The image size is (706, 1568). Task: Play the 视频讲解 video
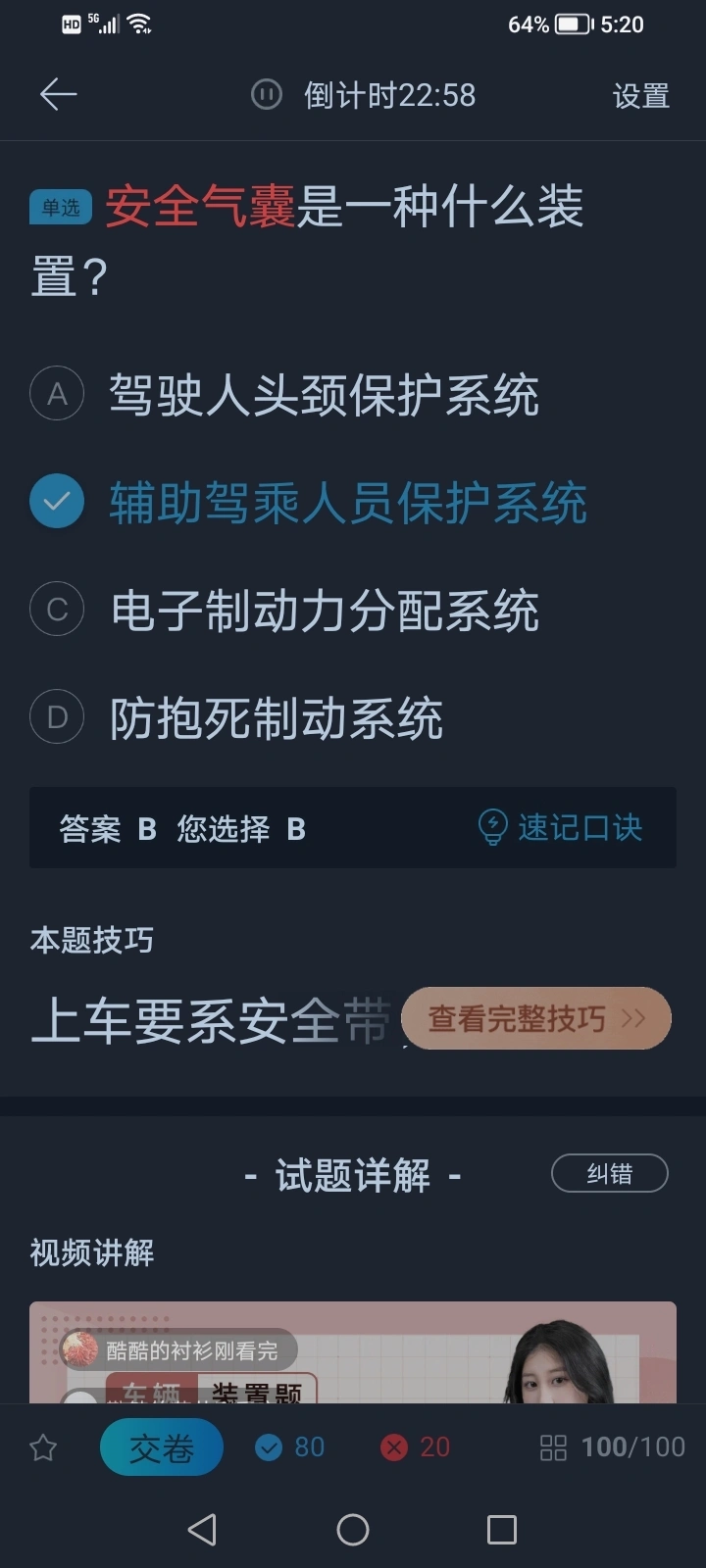coord(353,1352)
